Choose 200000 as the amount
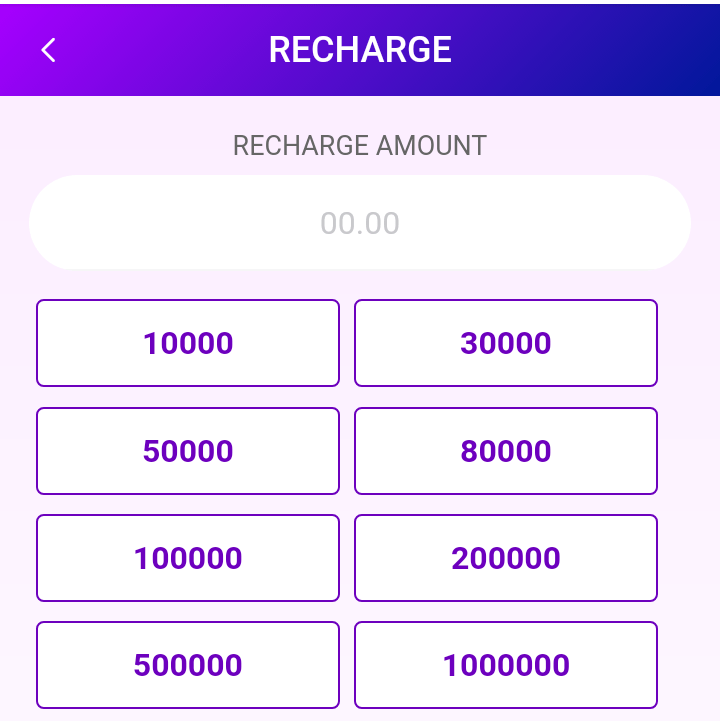This screenshot has height=721, width=720. (x=506, y=558)
